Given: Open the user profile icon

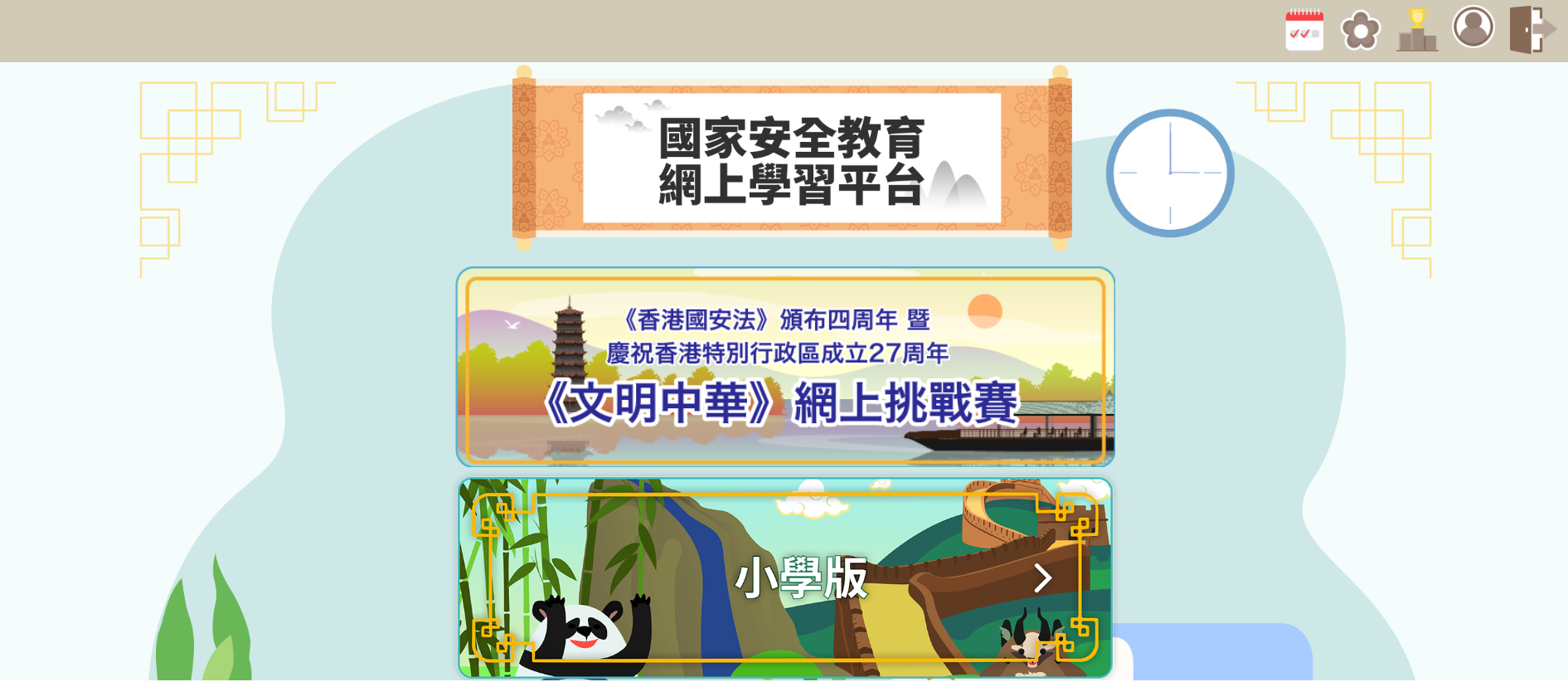Looking at the screenshot, I should (1473, 27).
